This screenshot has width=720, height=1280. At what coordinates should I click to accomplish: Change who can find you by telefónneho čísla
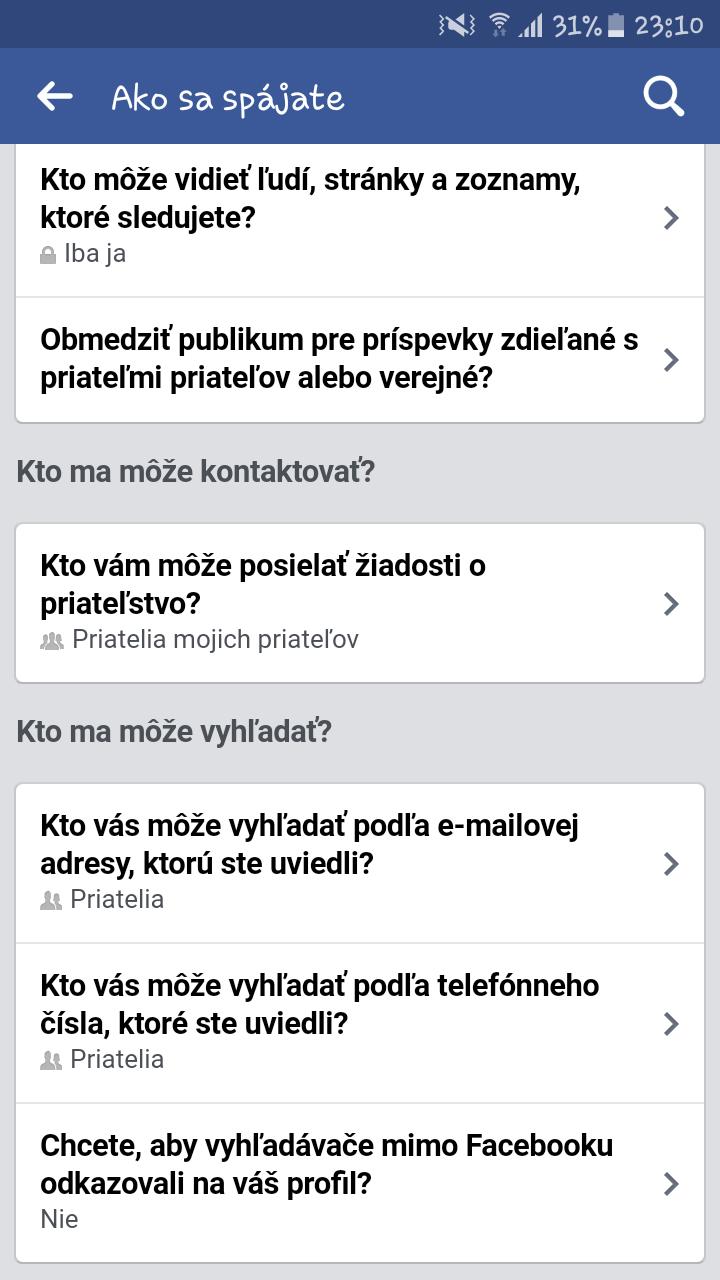pyautogui.click(x=360, y=1023)
